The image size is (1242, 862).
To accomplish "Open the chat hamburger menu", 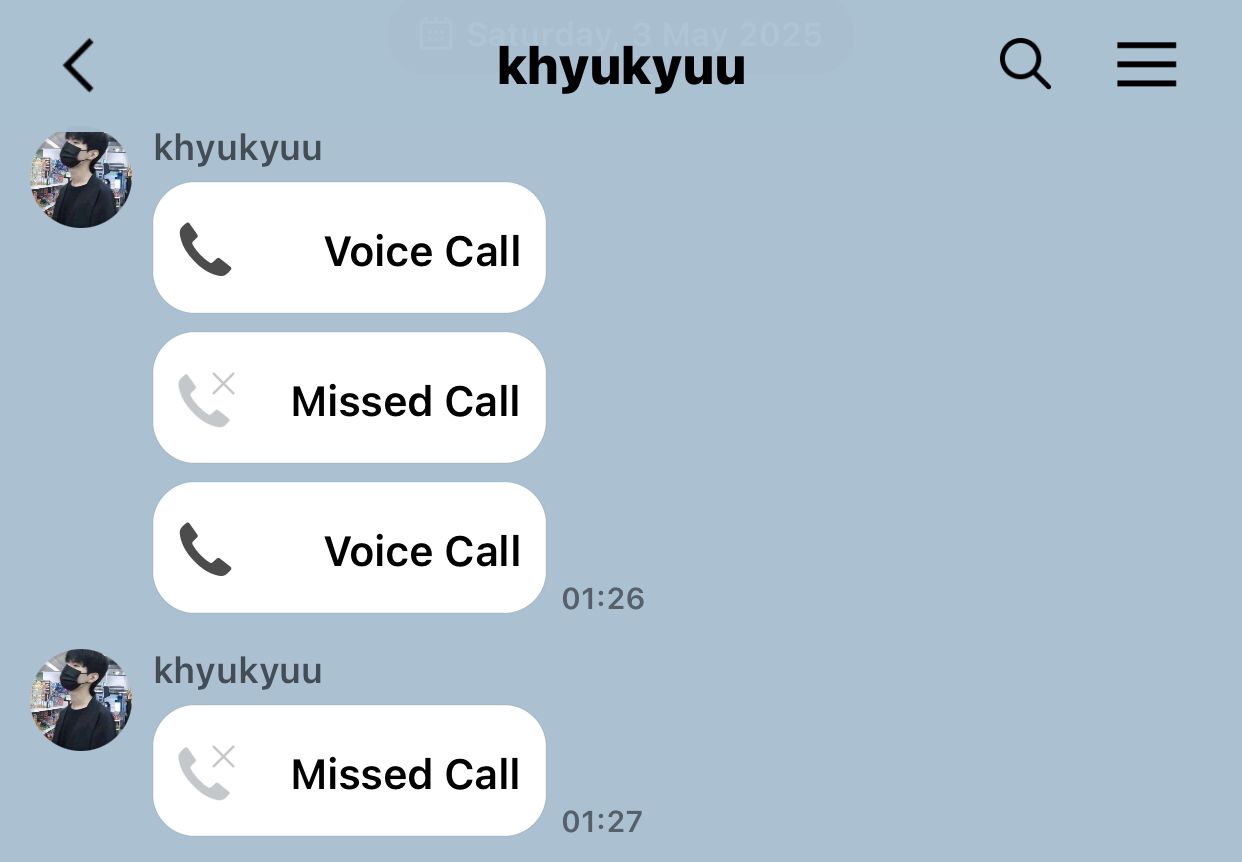I will [1146, 66].
